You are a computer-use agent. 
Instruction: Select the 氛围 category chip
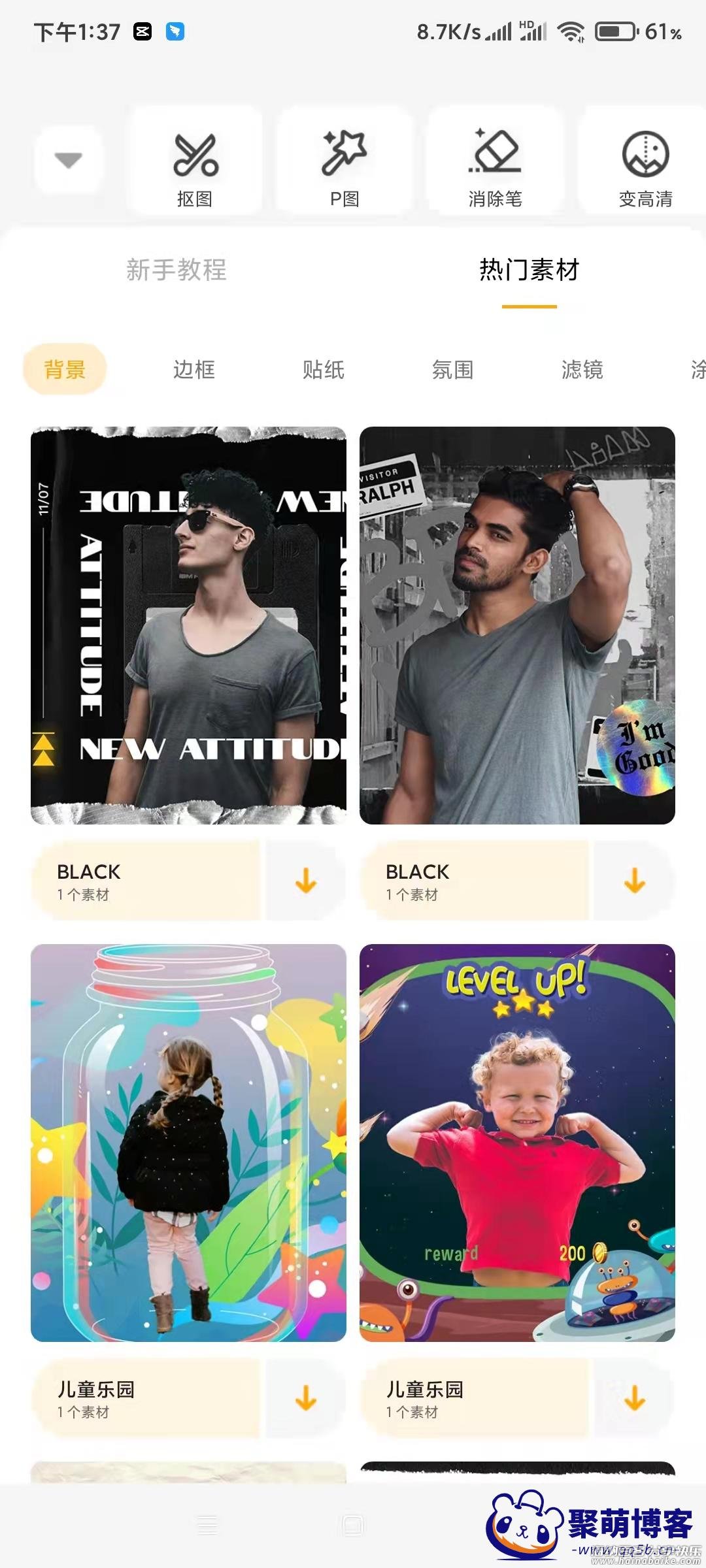[x=452, y=370]
